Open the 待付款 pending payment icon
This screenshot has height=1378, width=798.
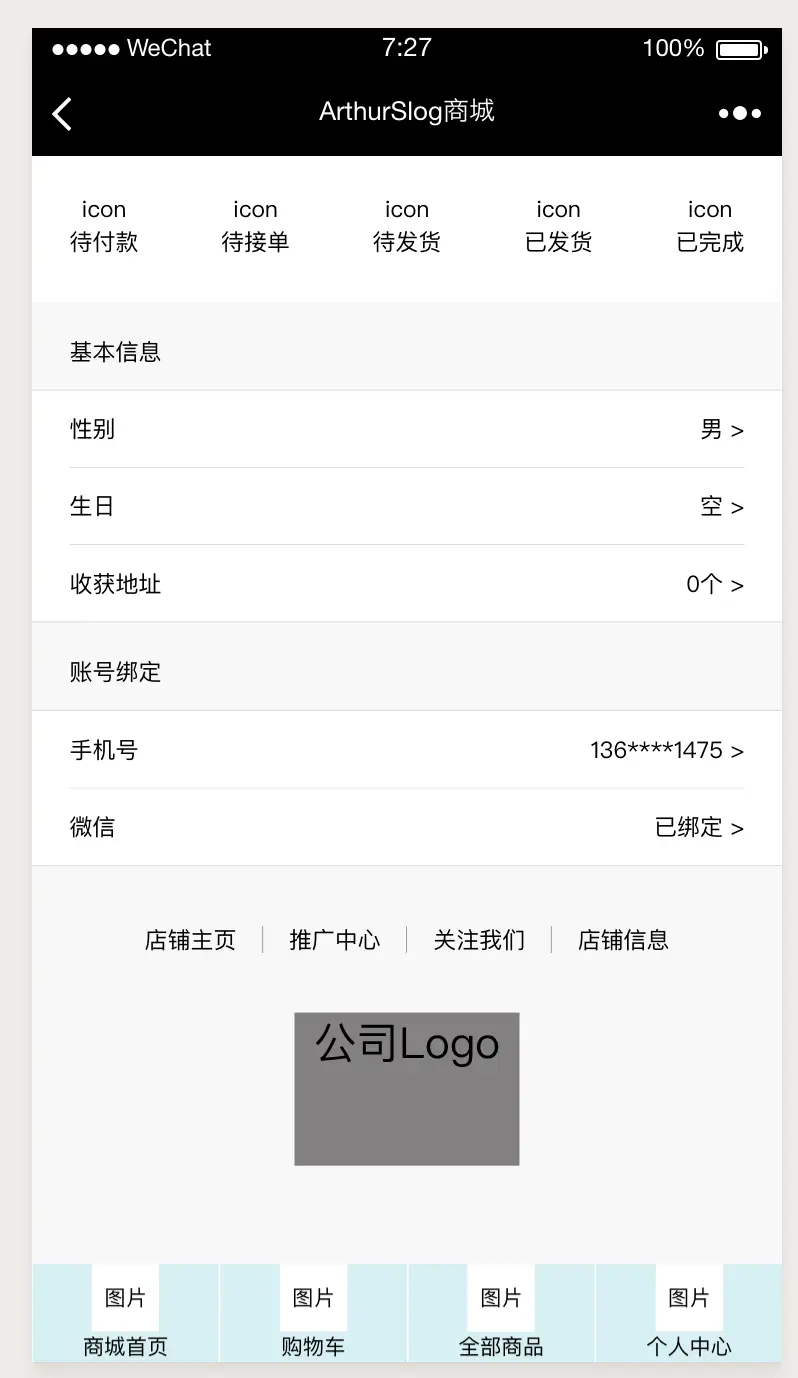(x=104, y=210)
